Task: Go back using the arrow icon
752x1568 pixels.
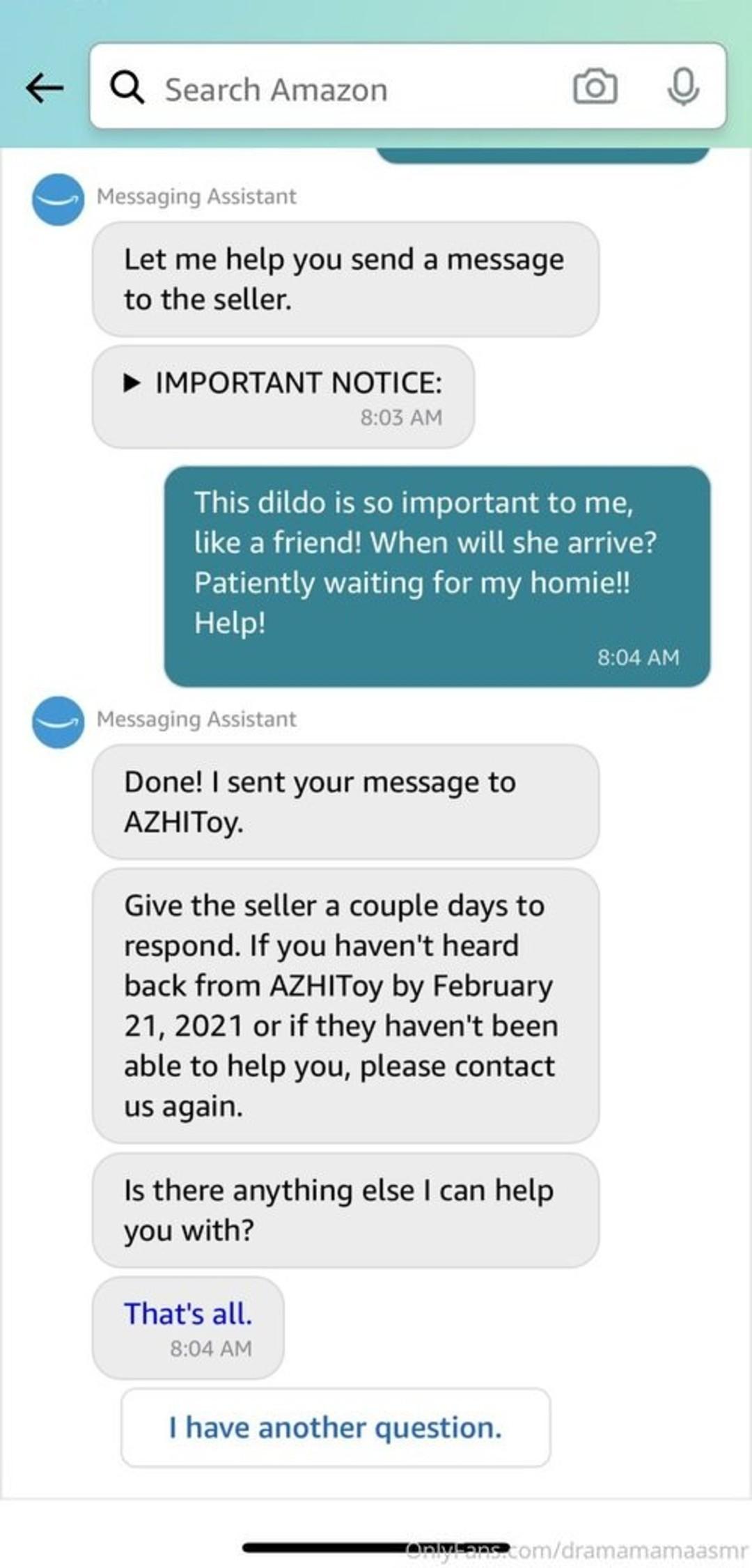Action: pyautogui.click(x=45, y=88)
